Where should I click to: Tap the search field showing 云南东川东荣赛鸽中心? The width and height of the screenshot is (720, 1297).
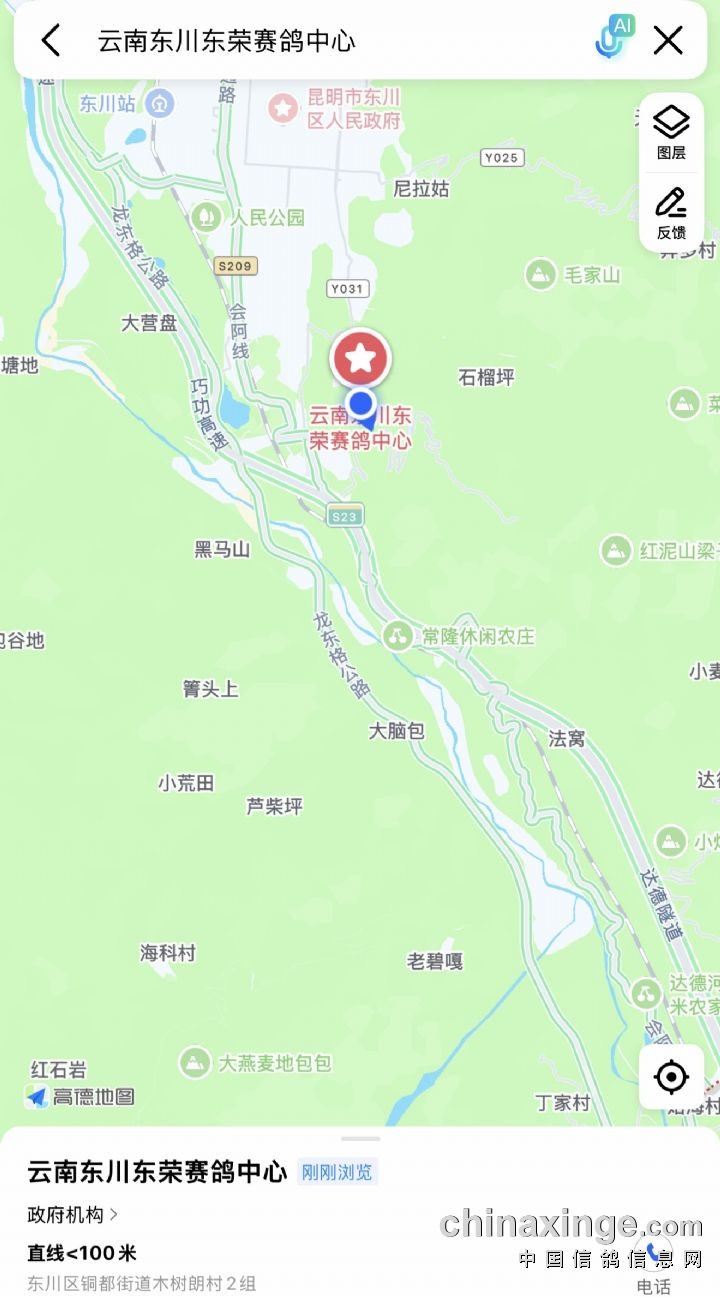[300, 41]
